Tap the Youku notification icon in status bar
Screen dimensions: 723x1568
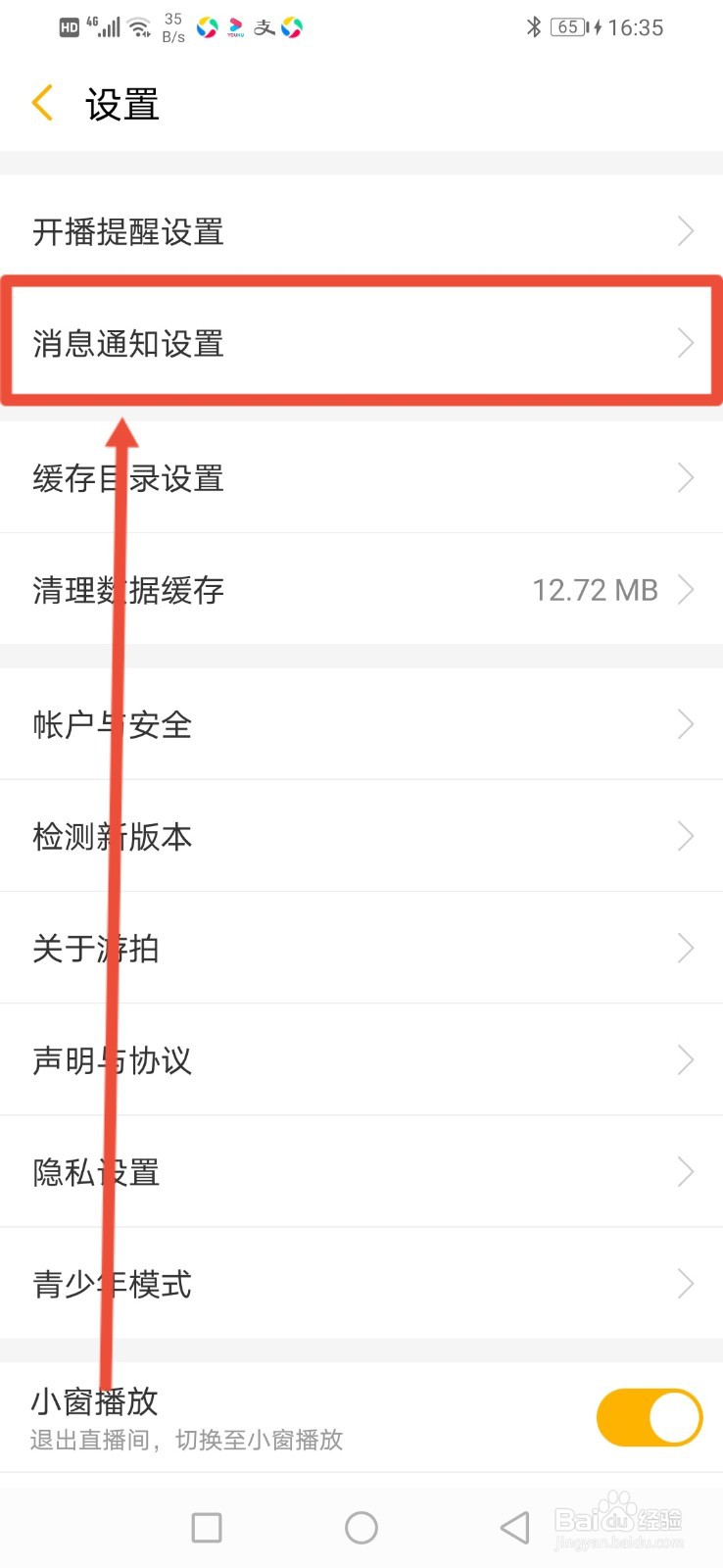[x=234, y=26]
